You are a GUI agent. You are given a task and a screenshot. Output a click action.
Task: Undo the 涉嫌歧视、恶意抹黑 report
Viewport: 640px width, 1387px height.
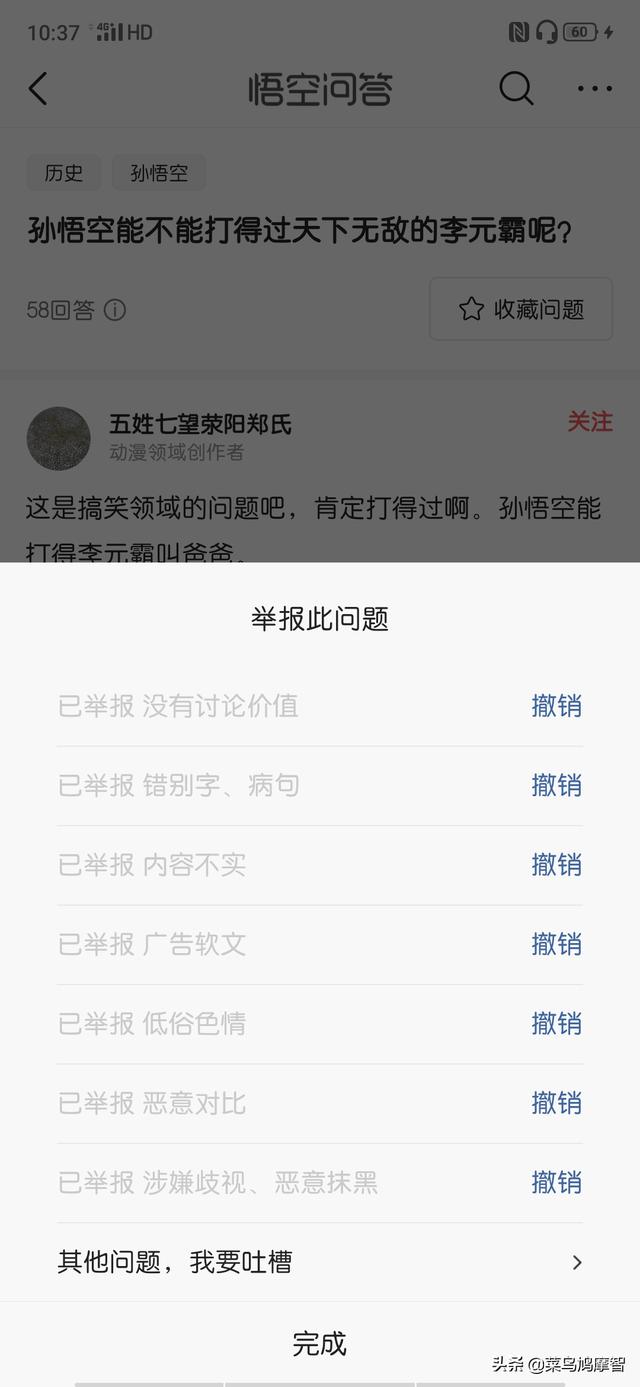pyautogui.click(x=556, y=1183)
